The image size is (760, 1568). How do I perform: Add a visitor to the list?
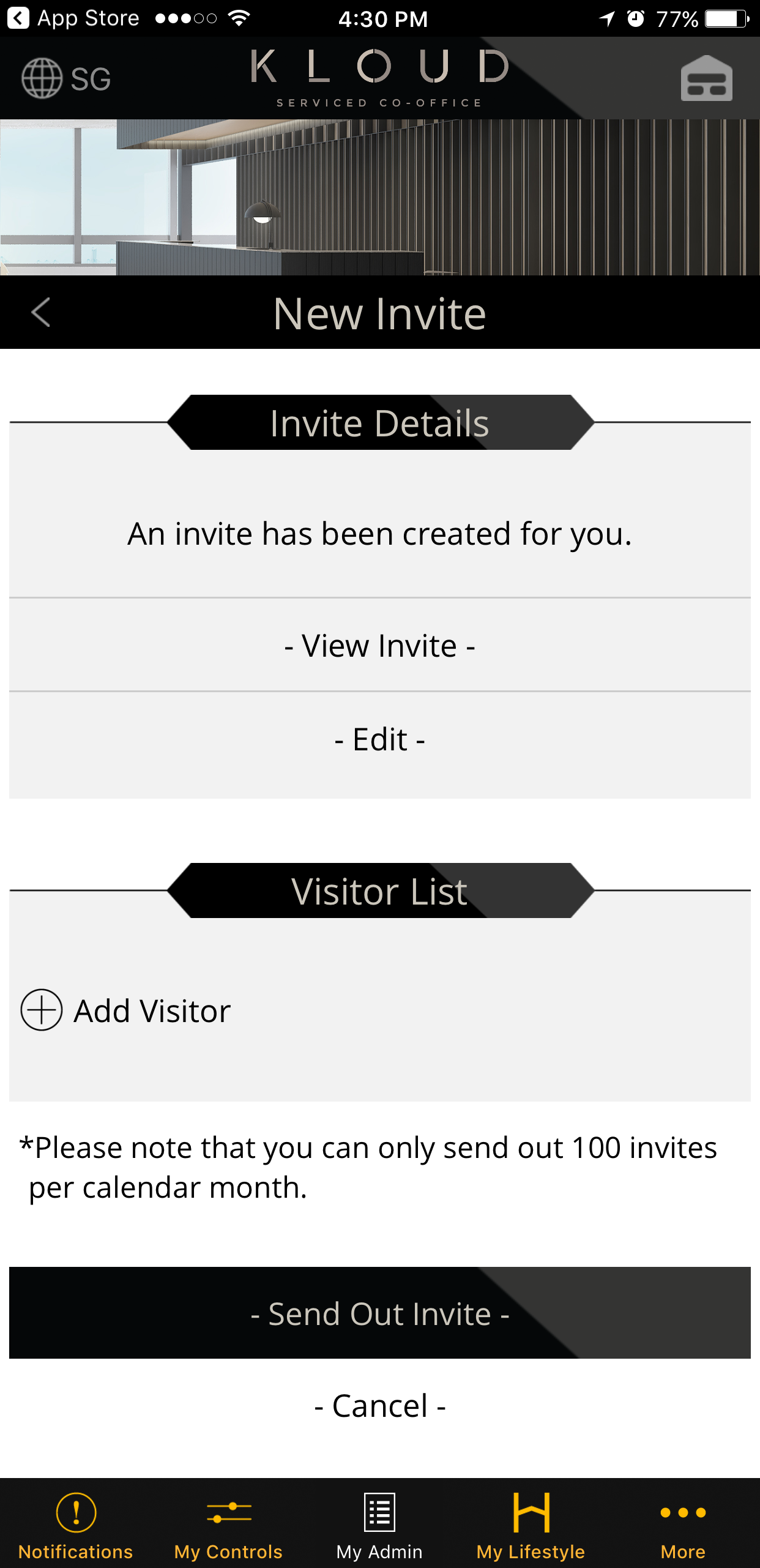pyautogui.click(x=126, y=1010)
